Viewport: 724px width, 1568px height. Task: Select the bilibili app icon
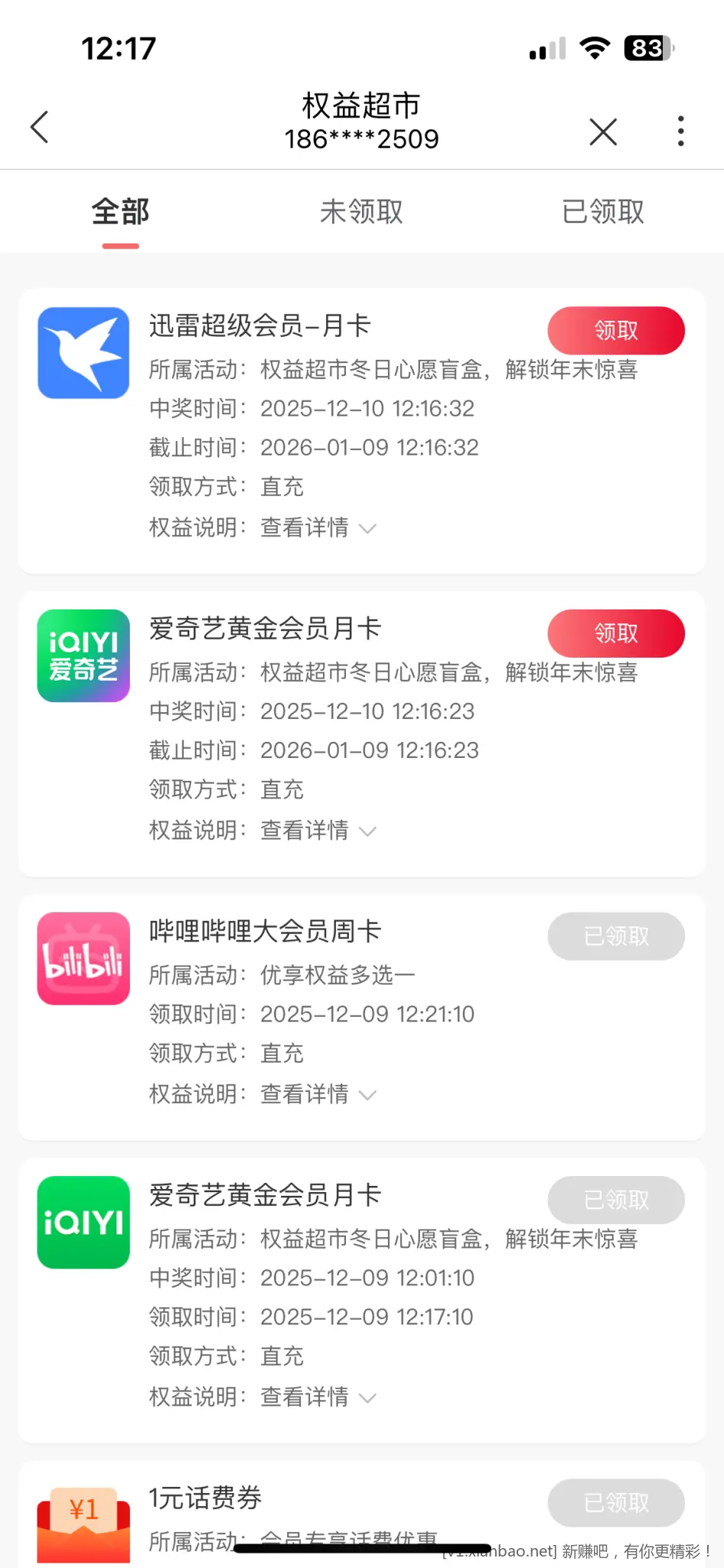click(83, 959)
